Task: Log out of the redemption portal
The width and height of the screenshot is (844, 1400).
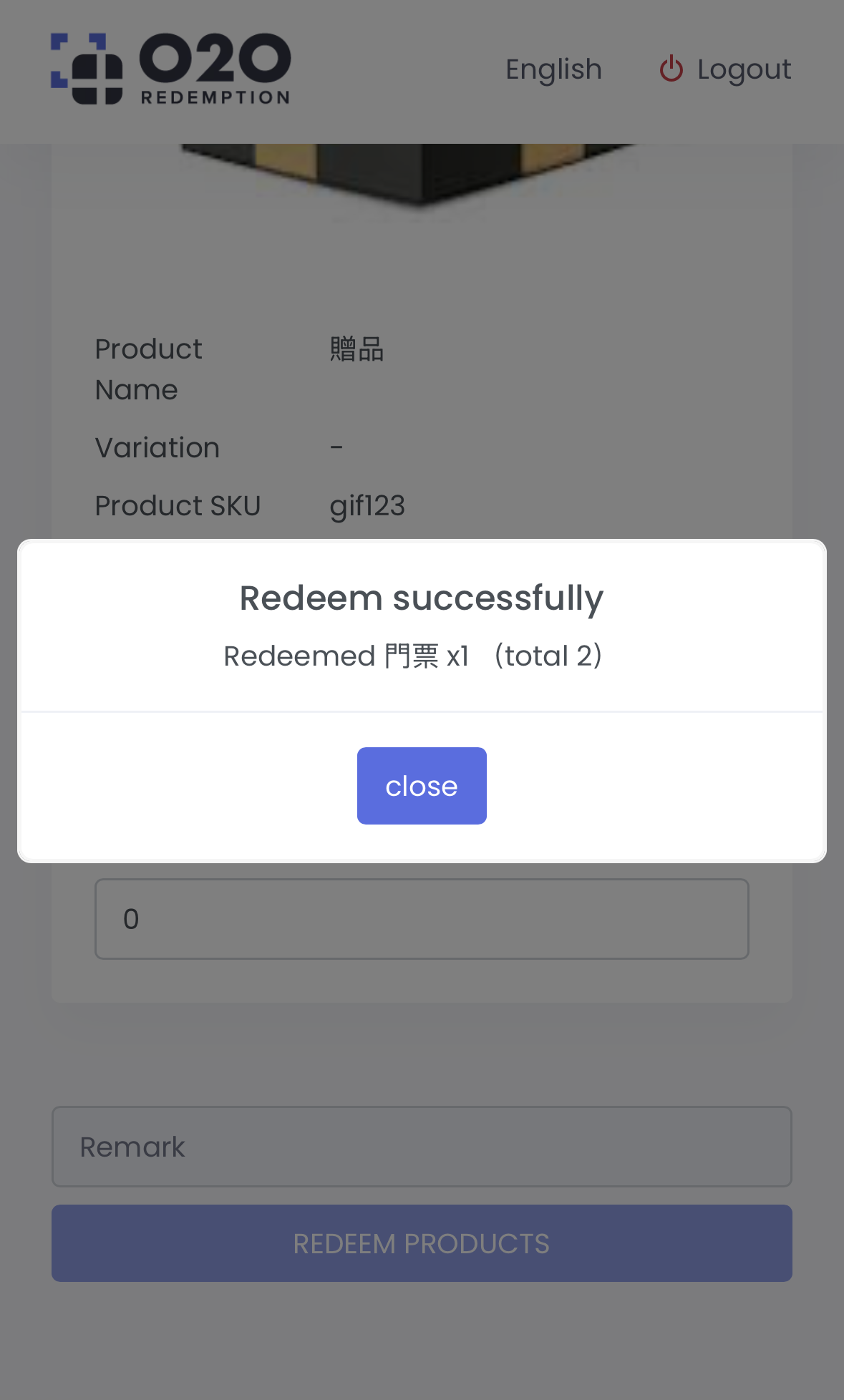Action: pos(725,69)
